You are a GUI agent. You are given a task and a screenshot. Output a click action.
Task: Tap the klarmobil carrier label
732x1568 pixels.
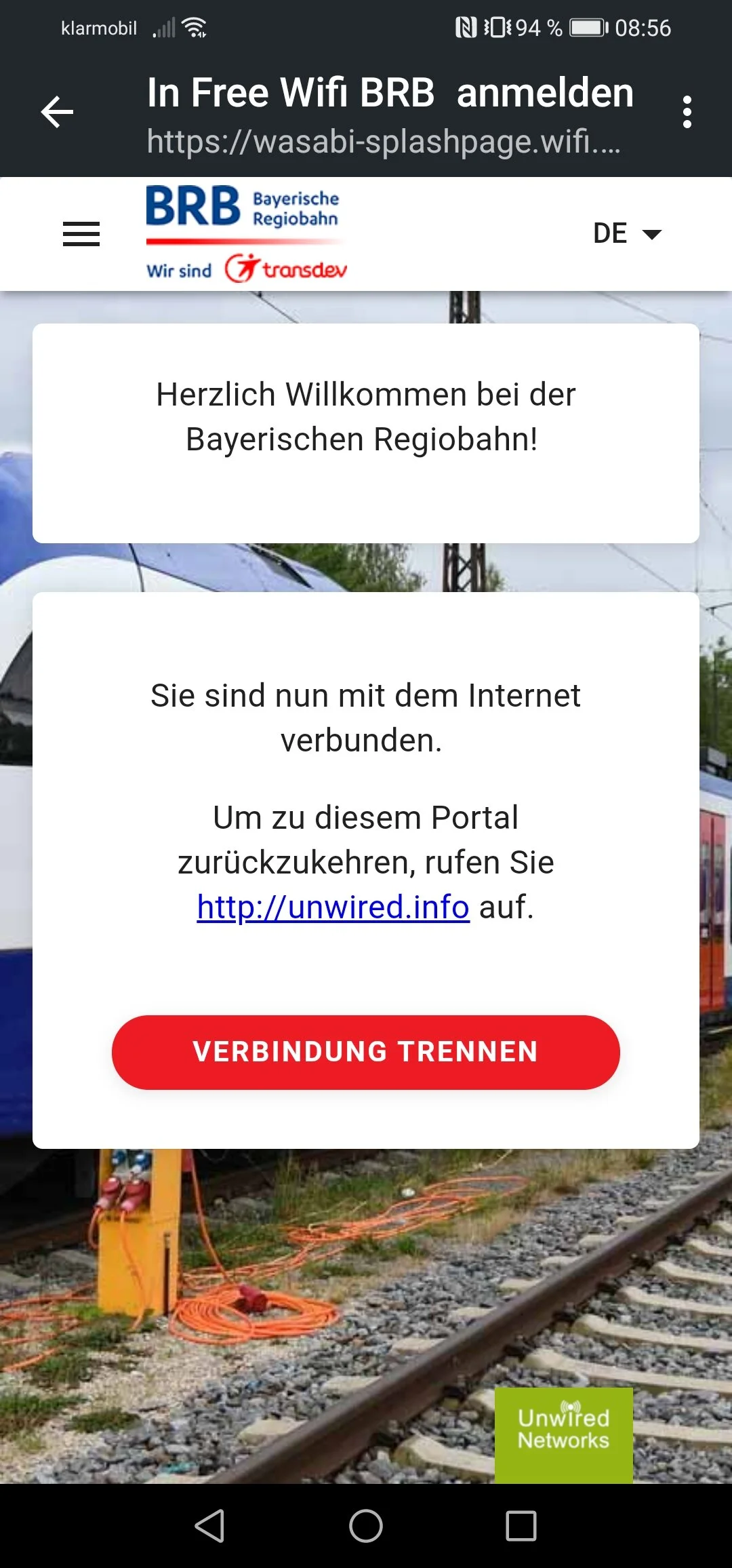[99, 27]
